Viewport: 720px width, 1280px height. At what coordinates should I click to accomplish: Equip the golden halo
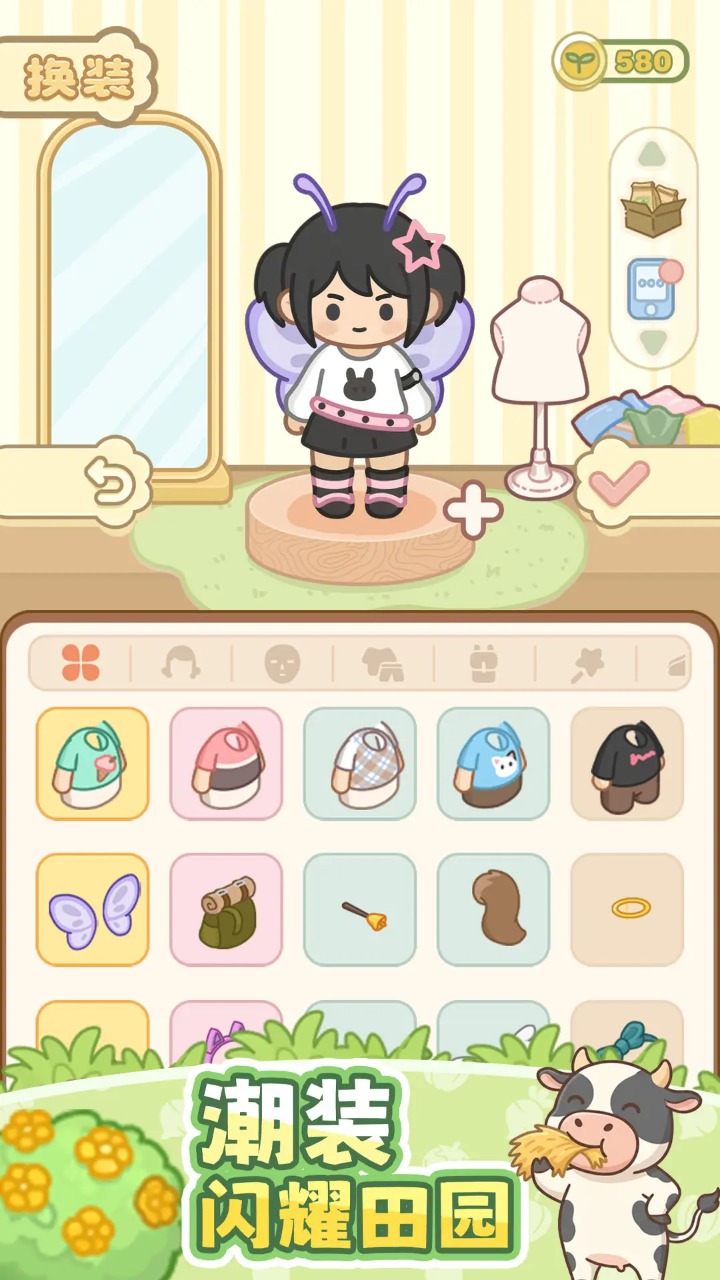click(627, 910)
